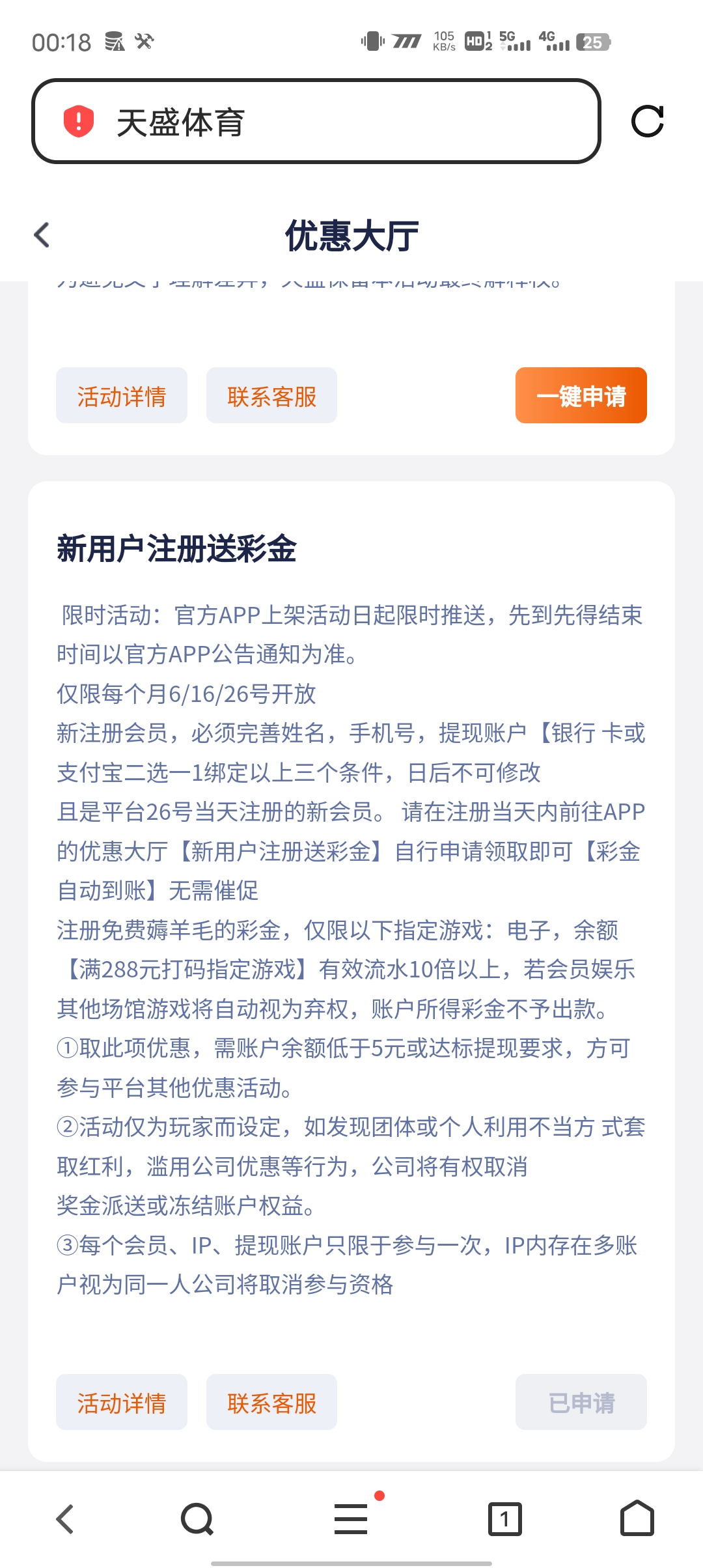Tap 联系客服 in the first promotion card
703x1568 pixels.
click(271, 395)
